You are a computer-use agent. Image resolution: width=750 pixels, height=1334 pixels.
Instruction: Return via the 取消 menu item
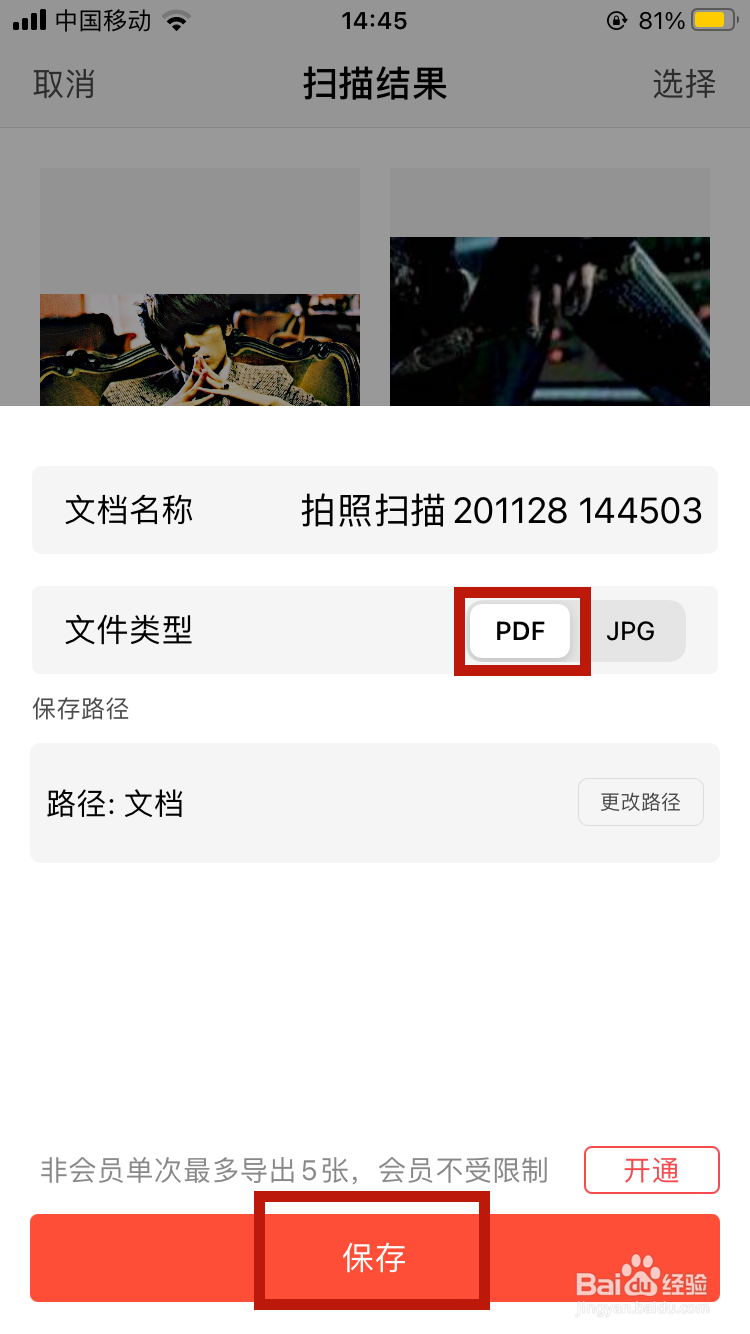point(64,85)
